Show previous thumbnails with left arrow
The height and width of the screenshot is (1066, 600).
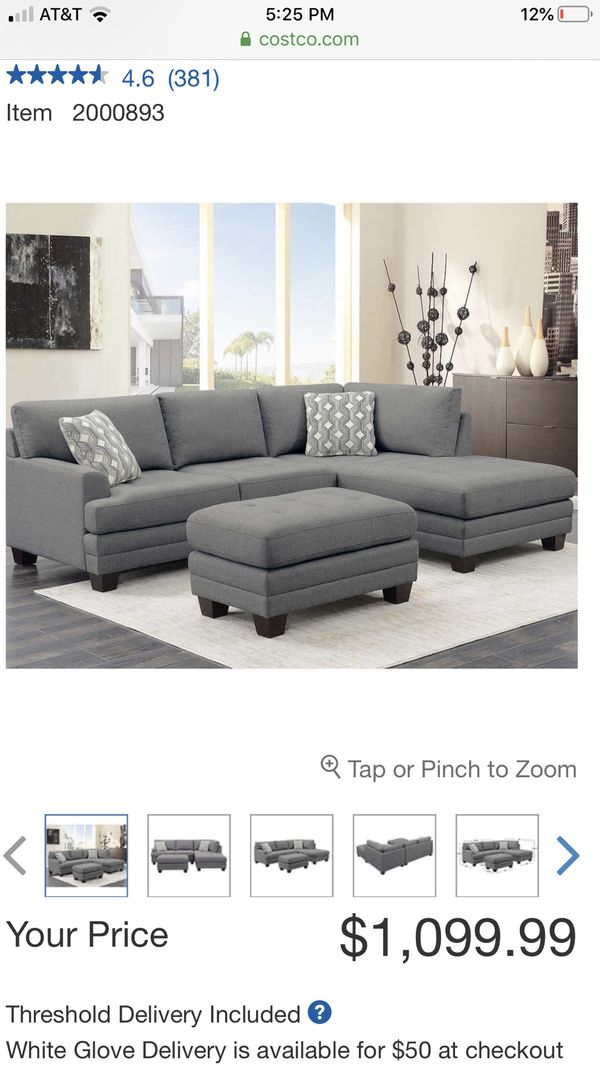[15, 855]
